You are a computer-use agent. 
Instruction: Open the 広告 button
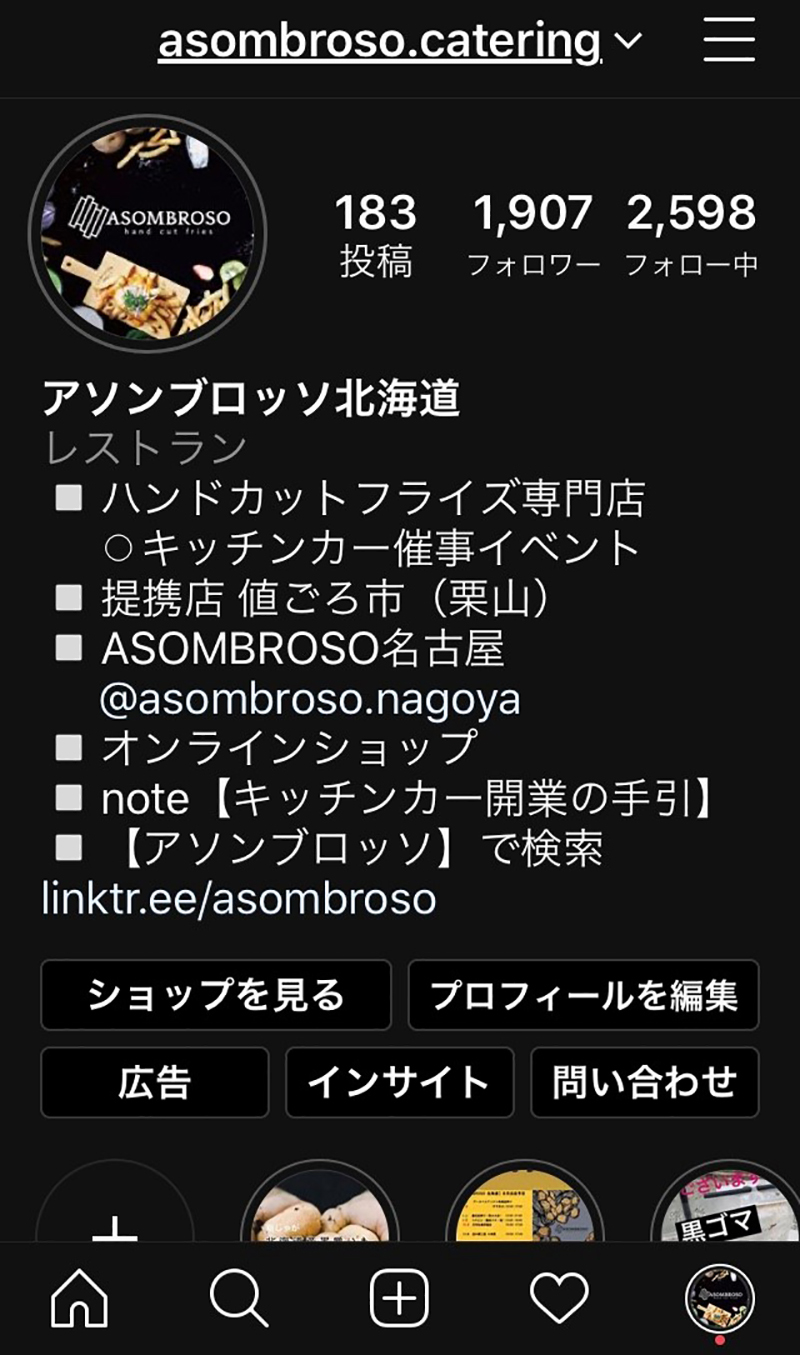click(155, 1082)
